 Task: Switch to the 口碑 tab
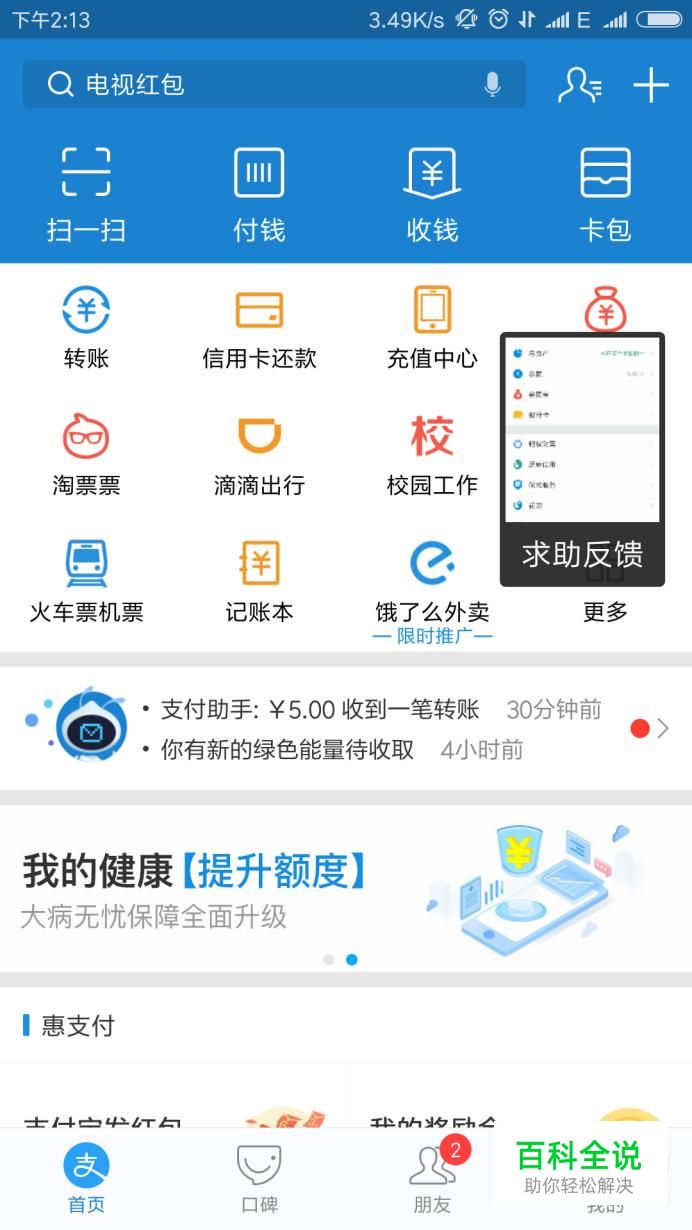[259, 1178]
